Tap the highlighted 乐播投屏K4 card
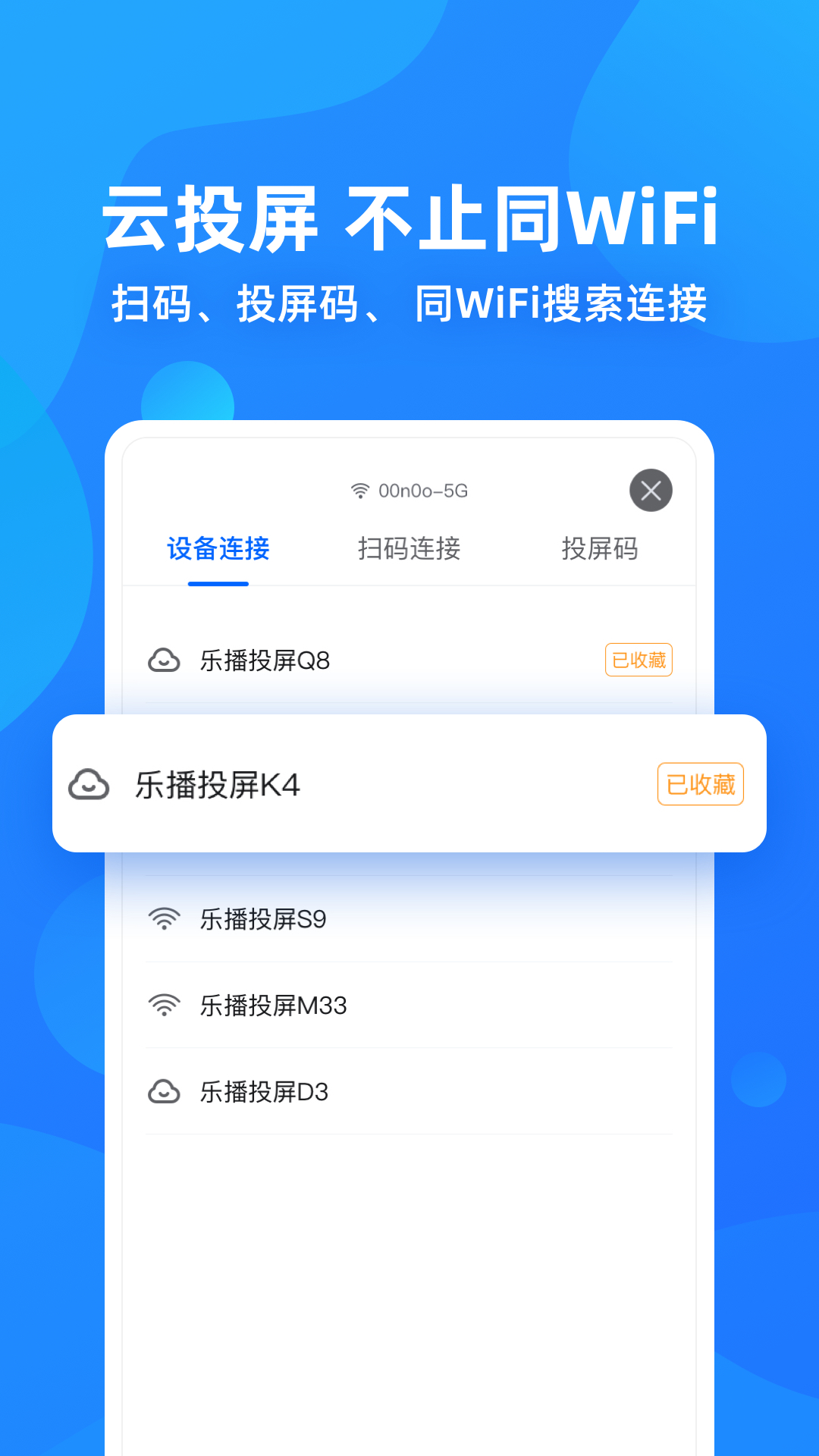 tap(409, 785)
